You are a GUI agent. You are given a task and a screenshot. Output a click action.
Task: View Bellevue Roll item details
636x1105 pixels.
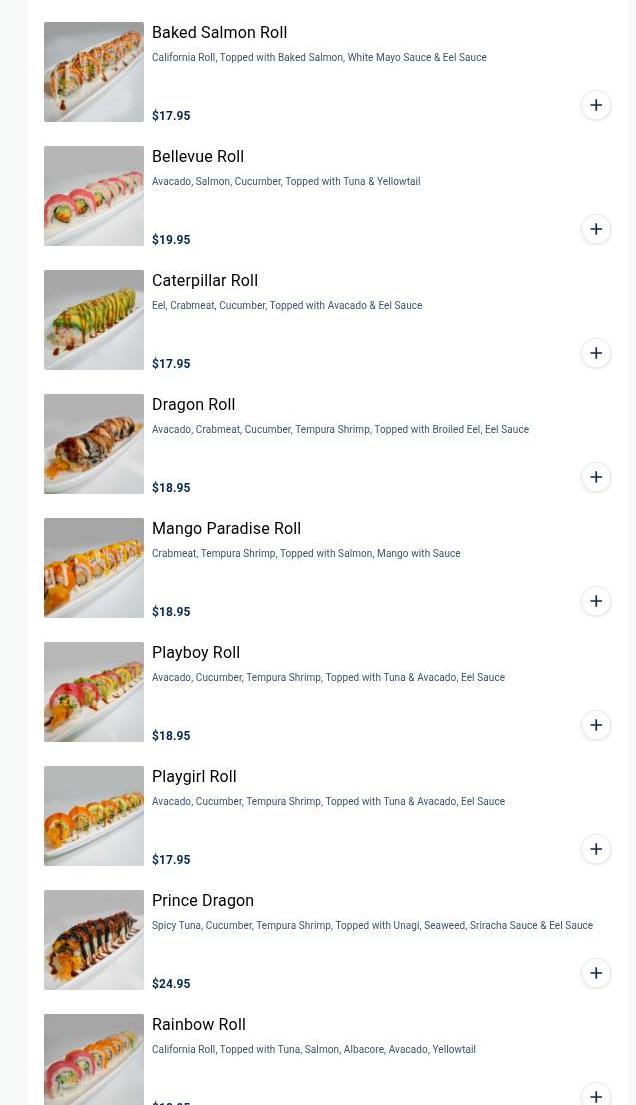[198, 157]
